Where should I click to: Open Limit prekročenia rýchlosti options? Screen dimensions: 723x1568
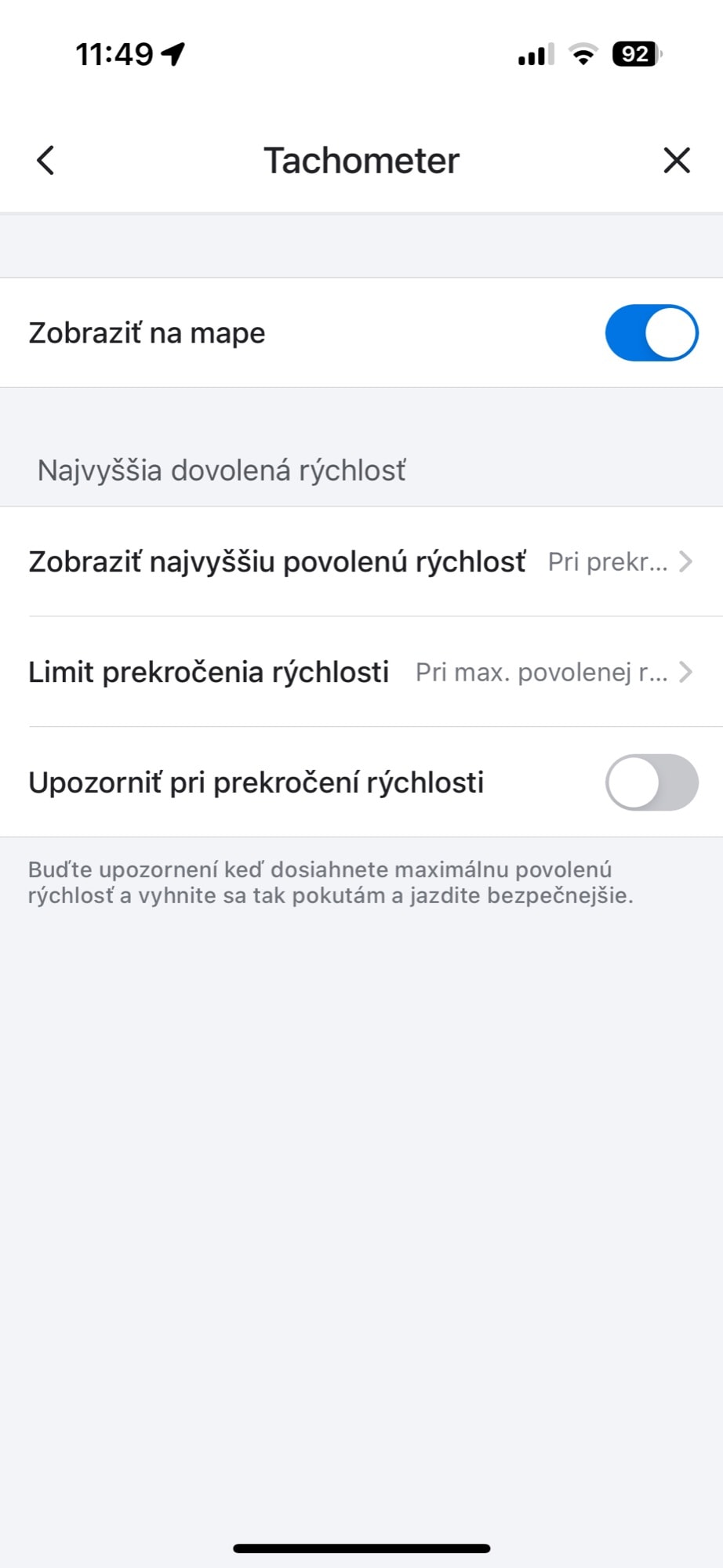click(361, 672)
